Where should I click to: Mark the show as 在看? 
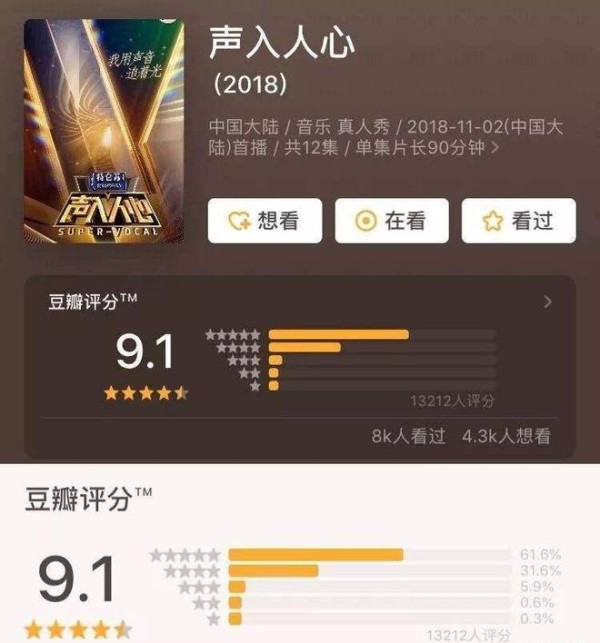pos(392,221)
